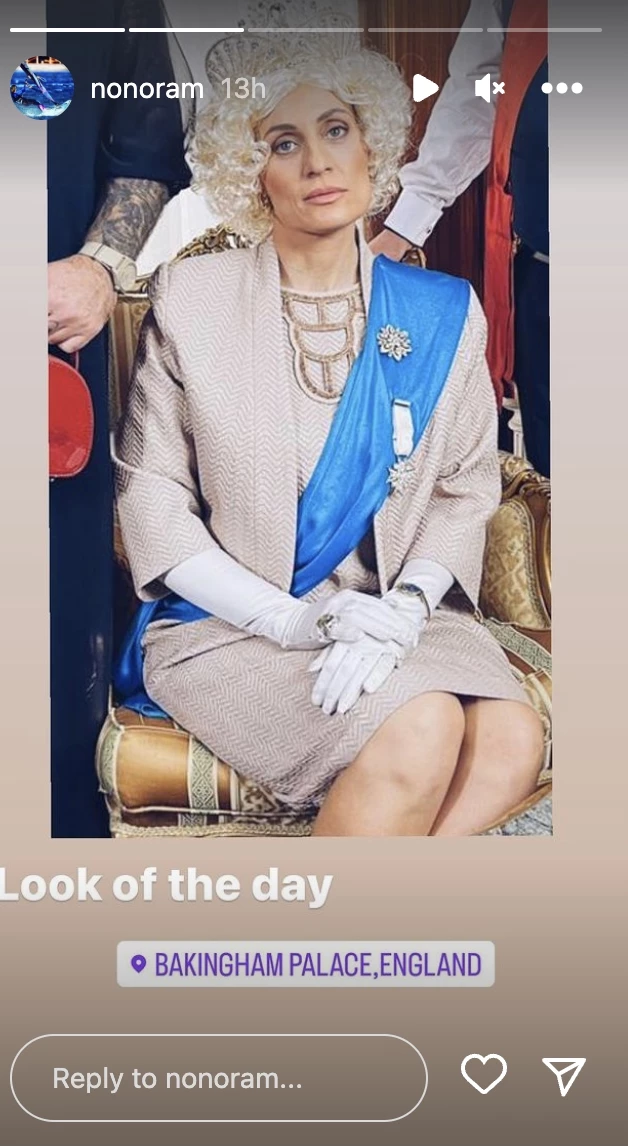Open the Bakingham Palace, England location sticker
The width and height of the screenshot is (628, 1146).
[306, 964]
